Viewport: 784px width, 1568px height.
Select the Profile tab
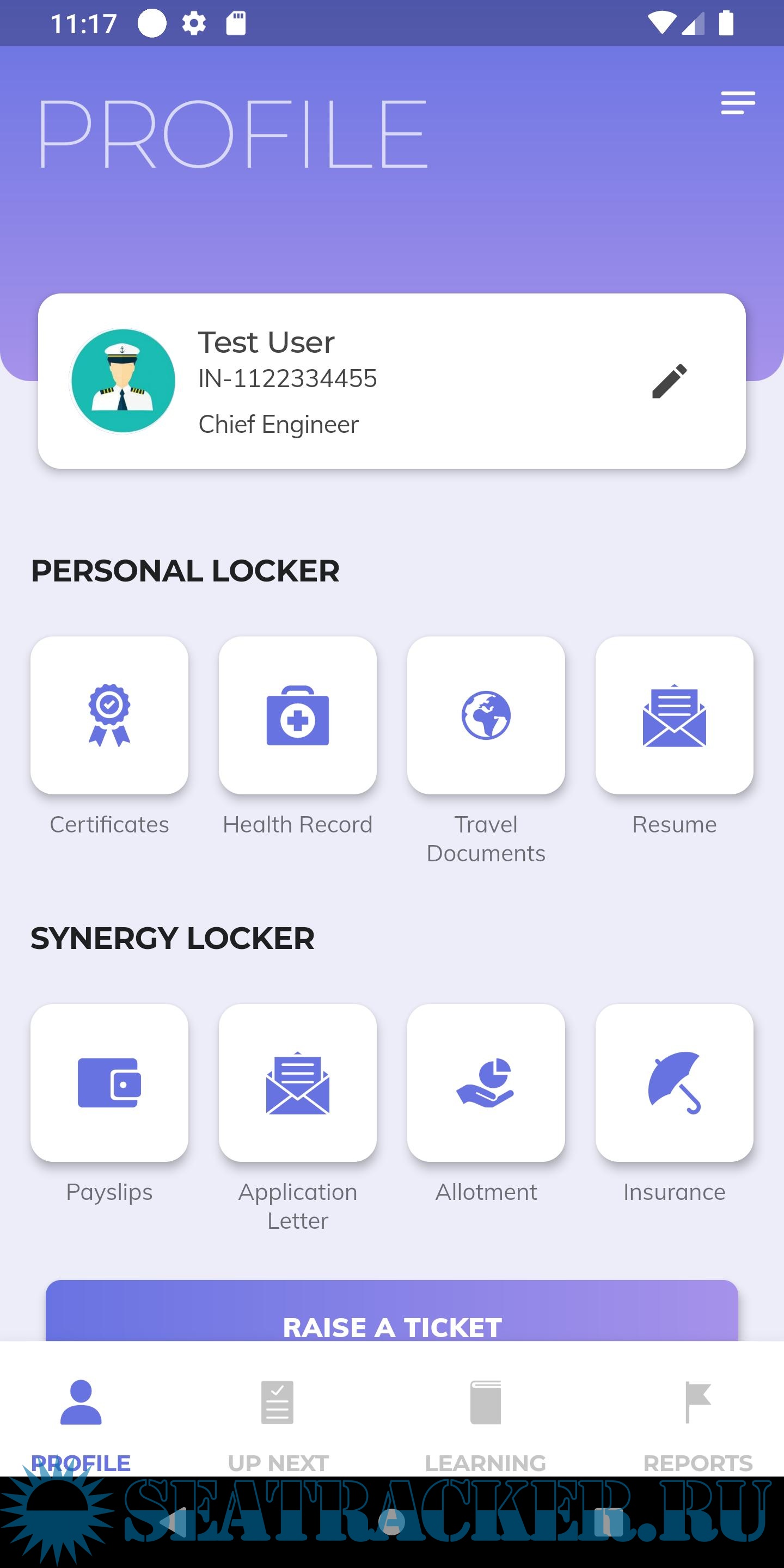81,1418
